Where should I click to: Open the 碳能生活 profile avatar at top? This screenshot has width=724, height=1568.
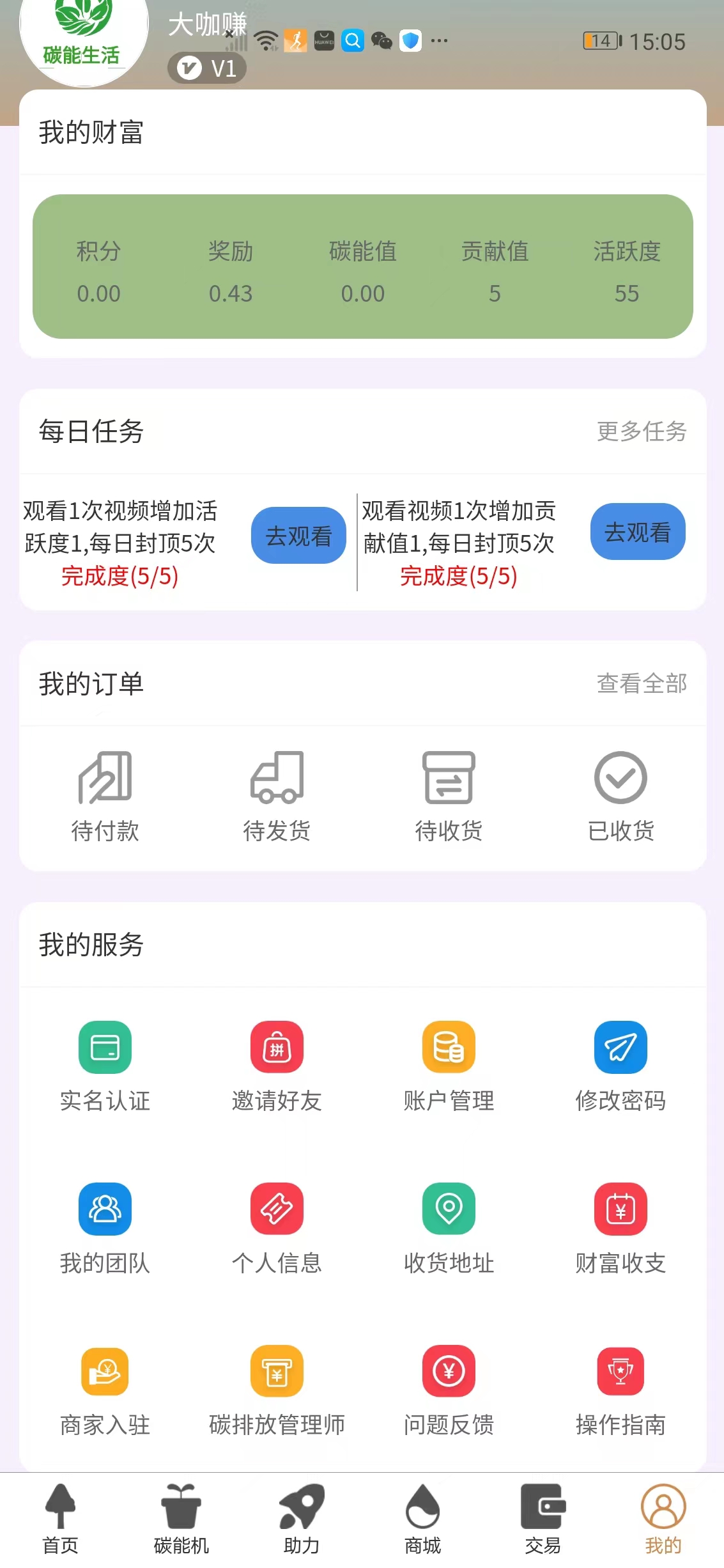click(83, 42)
